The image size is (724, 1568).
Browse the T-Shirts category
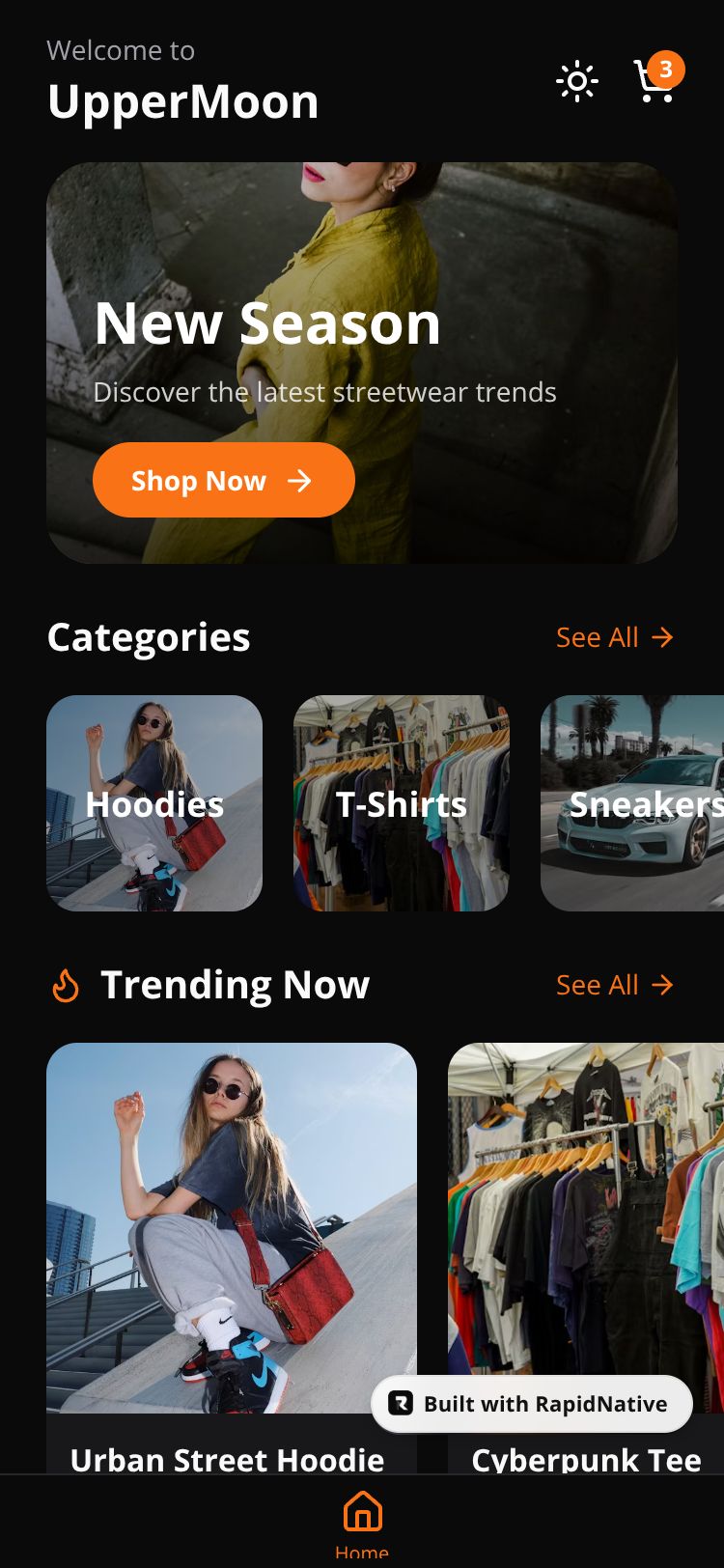[x=402, y=803]
